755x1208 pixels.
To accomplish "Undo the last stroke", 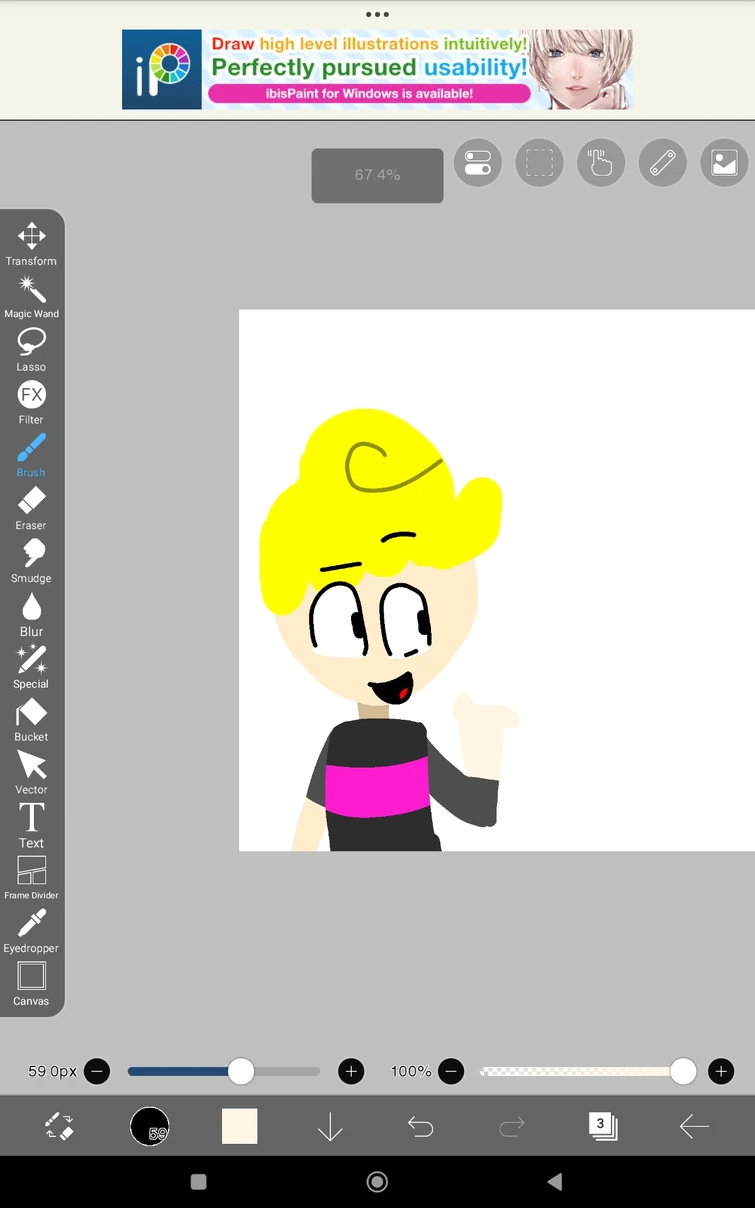I will point(420,1127).
